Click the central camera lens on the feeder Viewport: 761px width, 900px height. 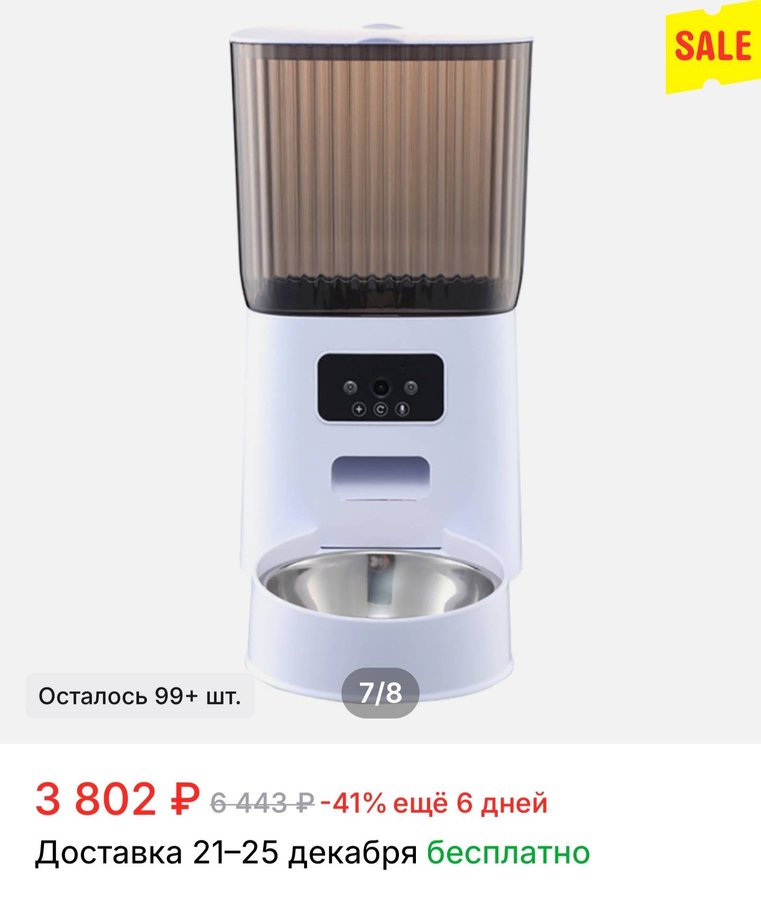tap(381, 387)
